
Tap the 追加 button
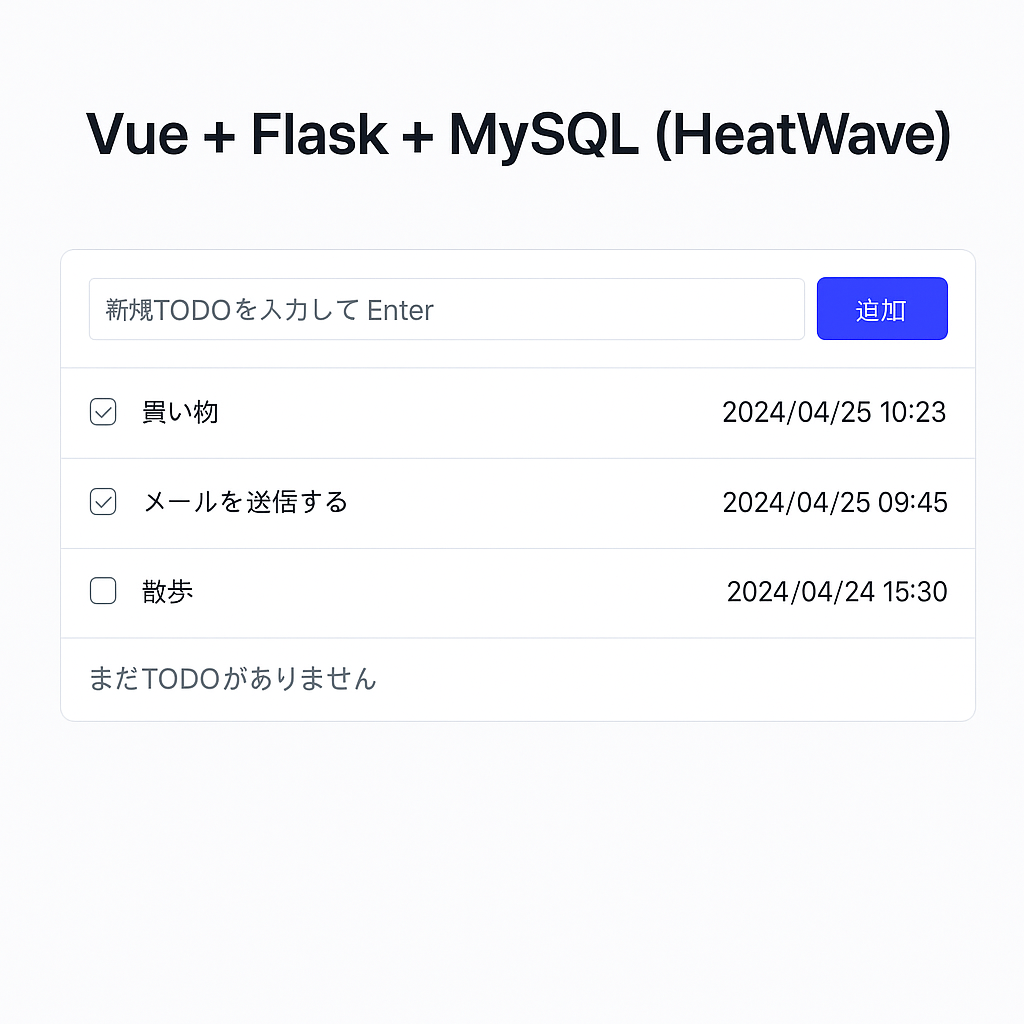[881, 309]
